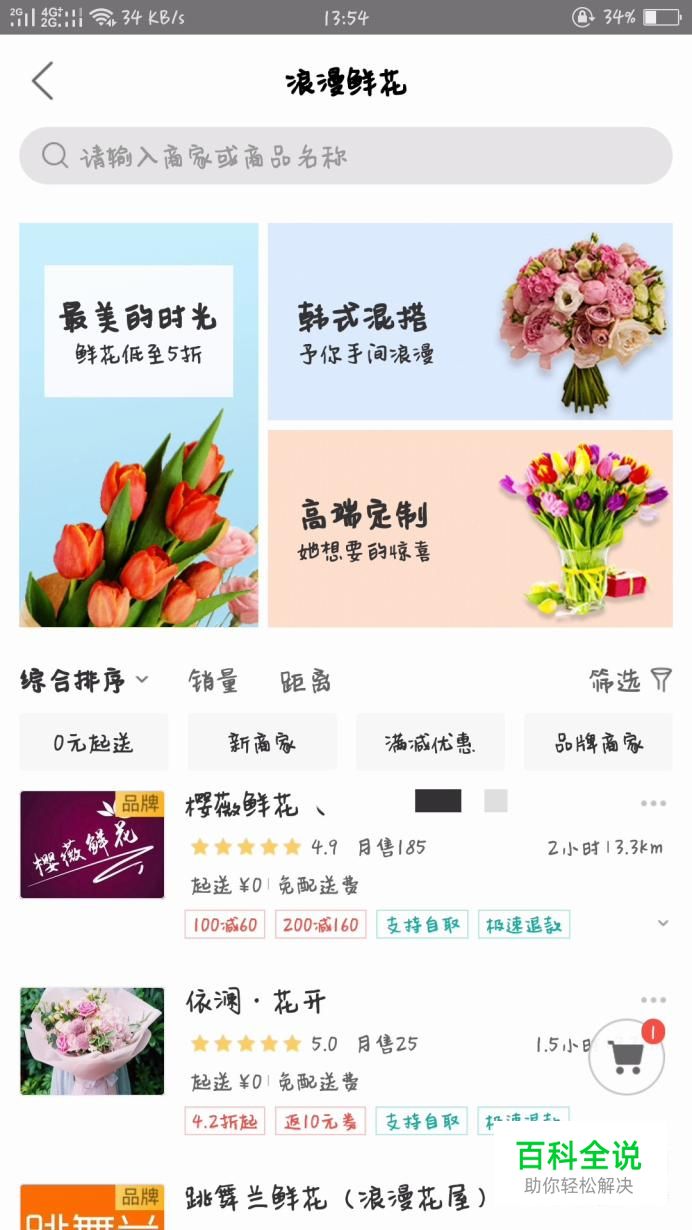Go back using the top-left arrow
The width and height of the screenshot is (692, 1230).
click(42, 81)
